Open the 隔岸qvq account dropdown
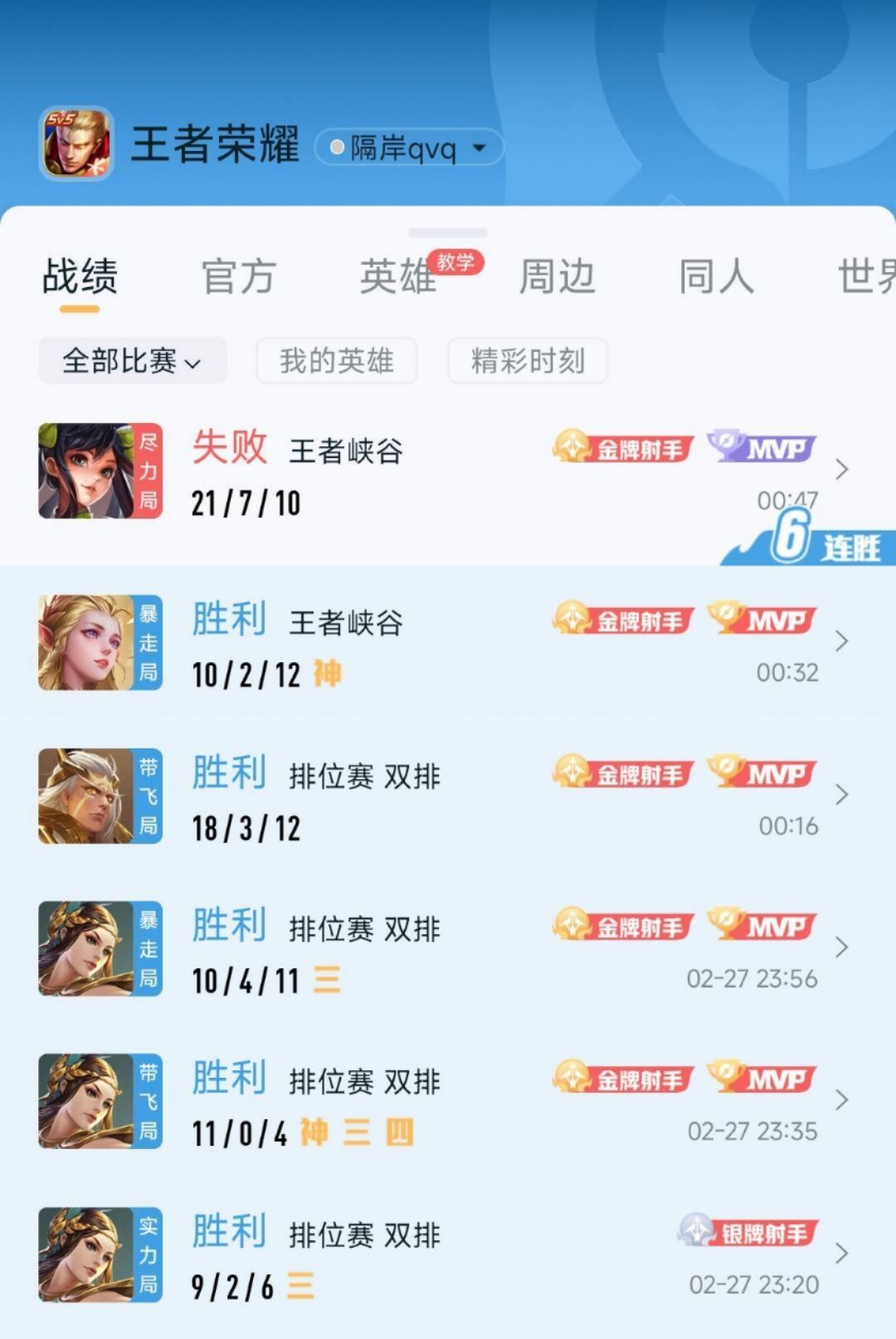The height and width of the screenshot is (1339, 896). point(409,149)
